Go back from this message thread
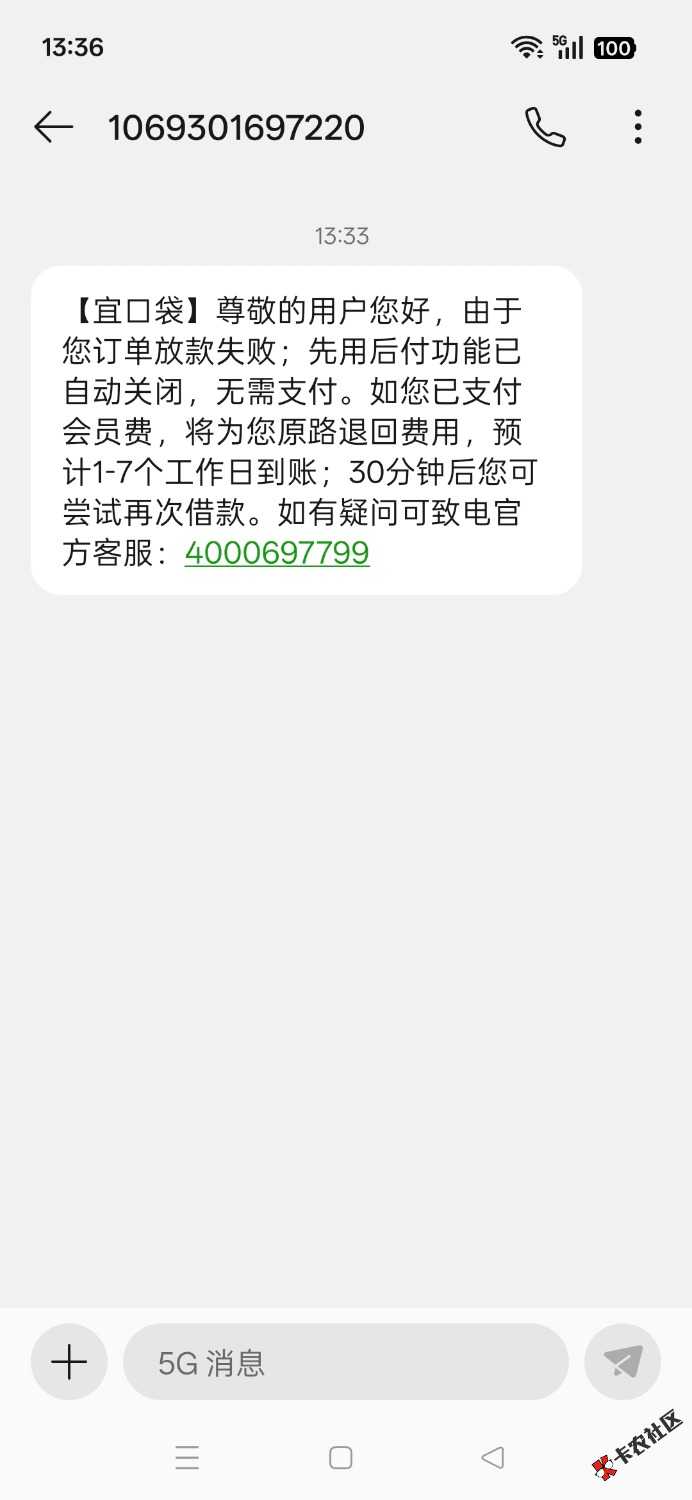This screenshot has height=1500, width=692. 54,127
